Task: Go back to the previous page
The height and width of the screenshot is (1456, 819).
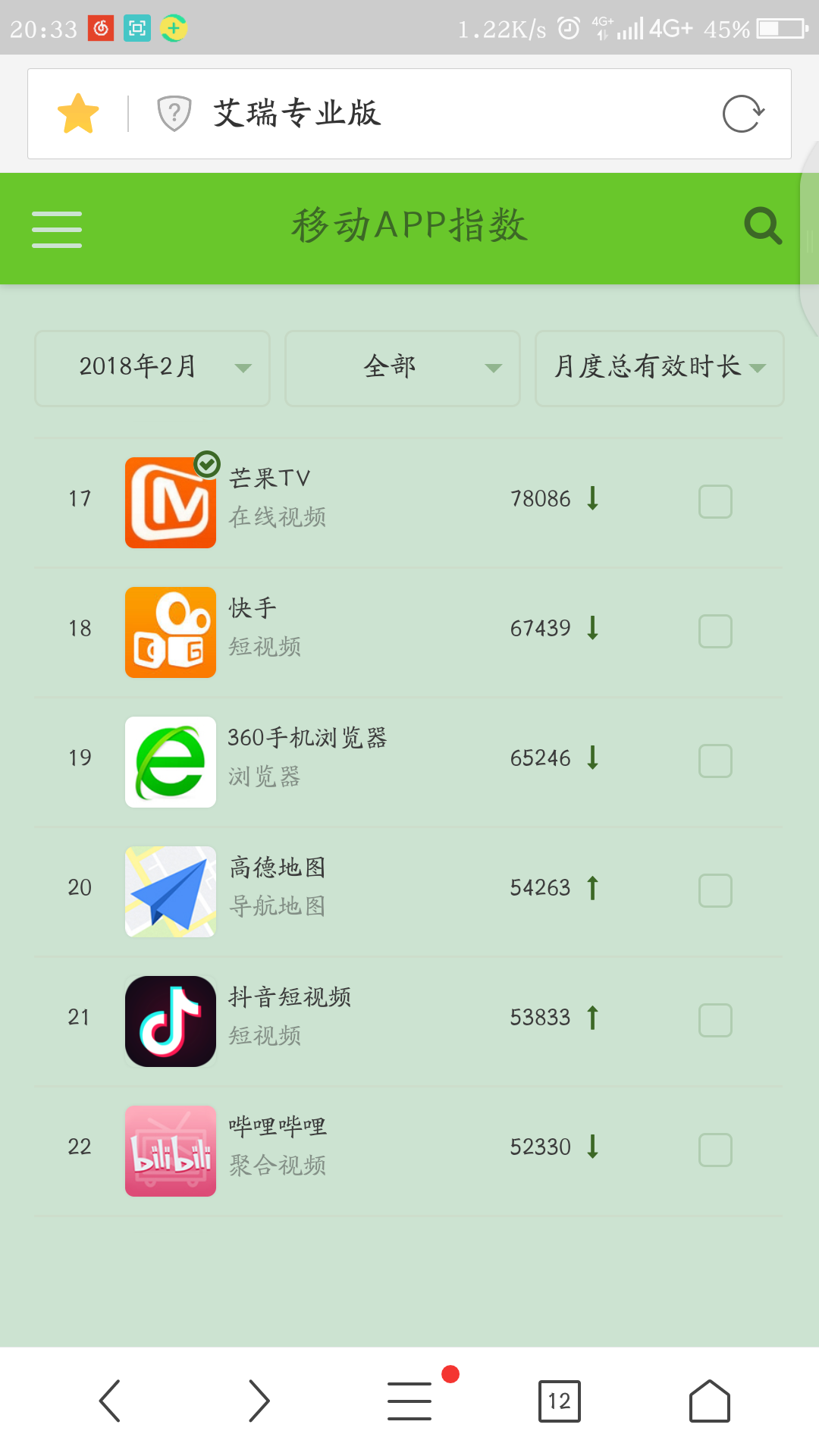Action: click(110, 1401)
